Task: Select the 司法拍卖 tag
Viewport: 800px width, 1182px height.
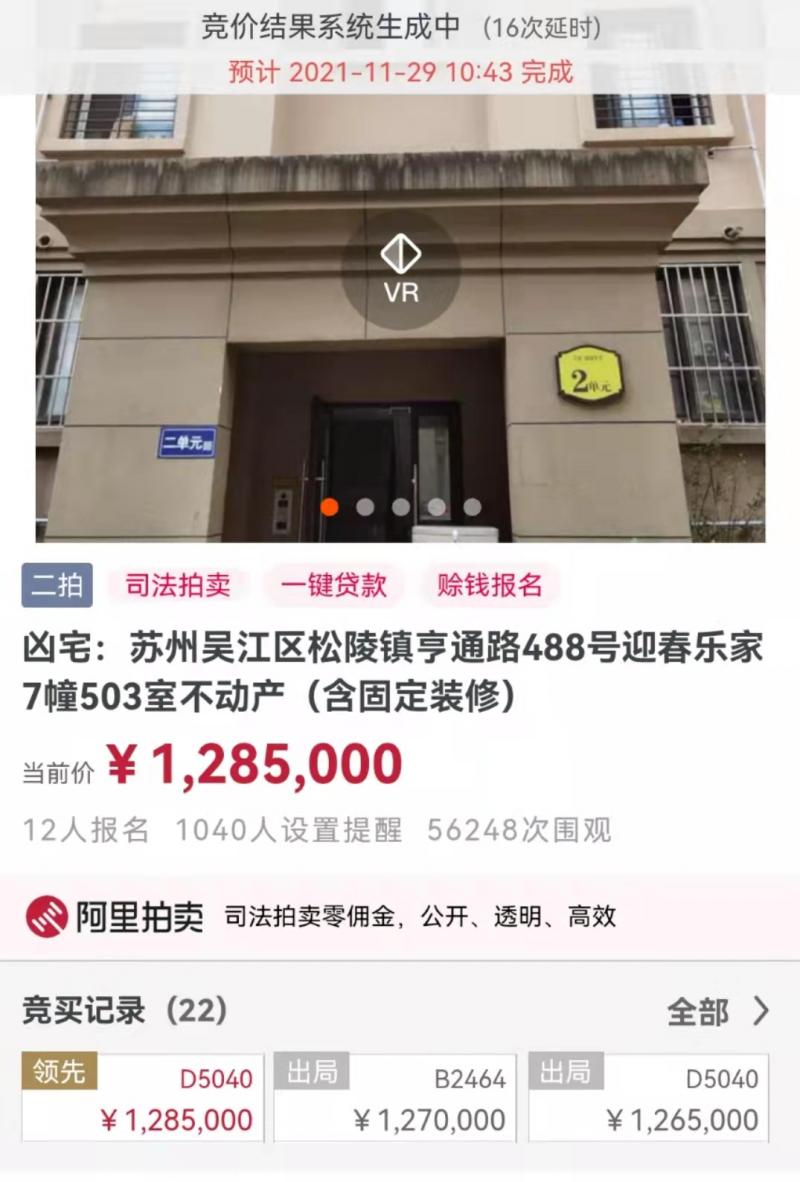Action: pyautogui.click(x=177, y=585)
